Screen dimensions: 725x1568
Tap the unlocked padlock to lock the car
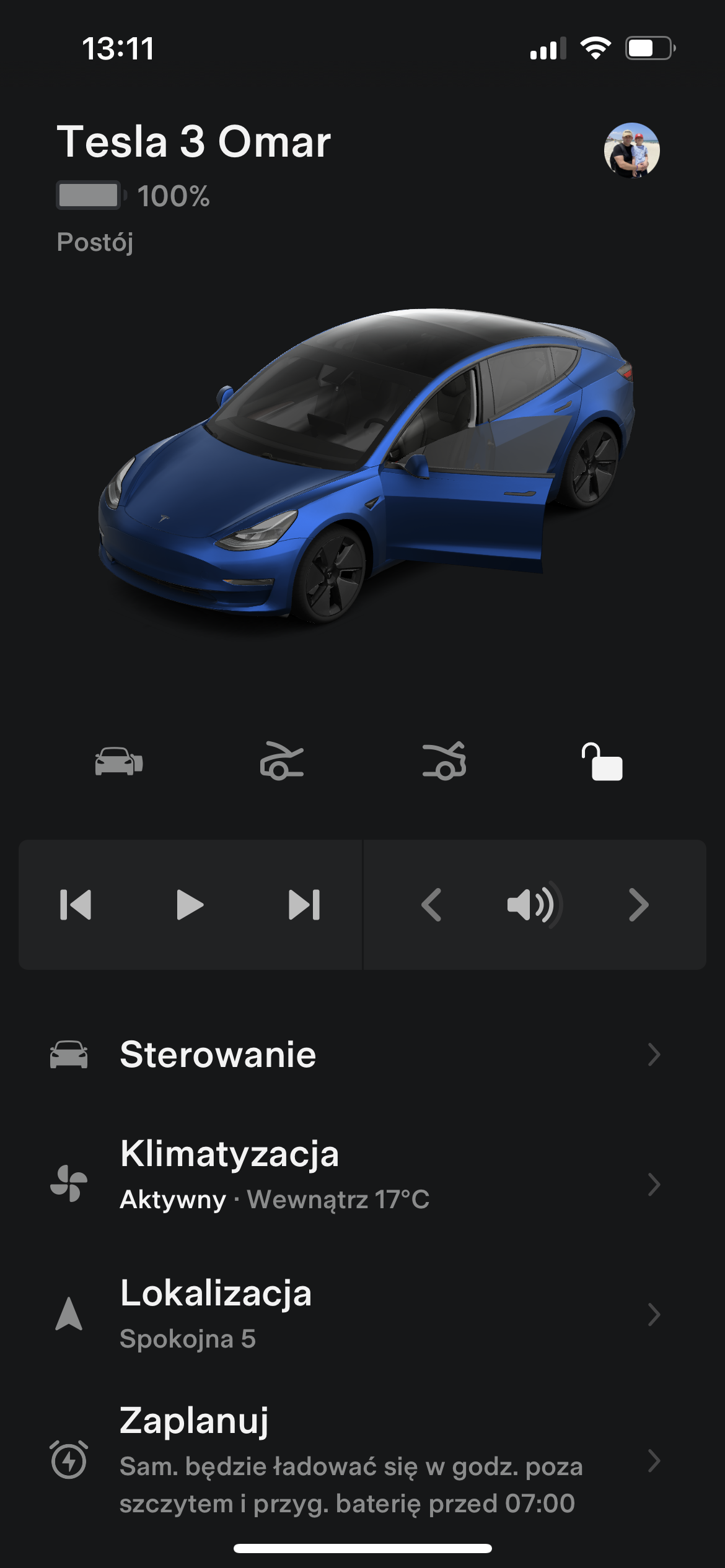pyautogui.click(x=602, y=762)
